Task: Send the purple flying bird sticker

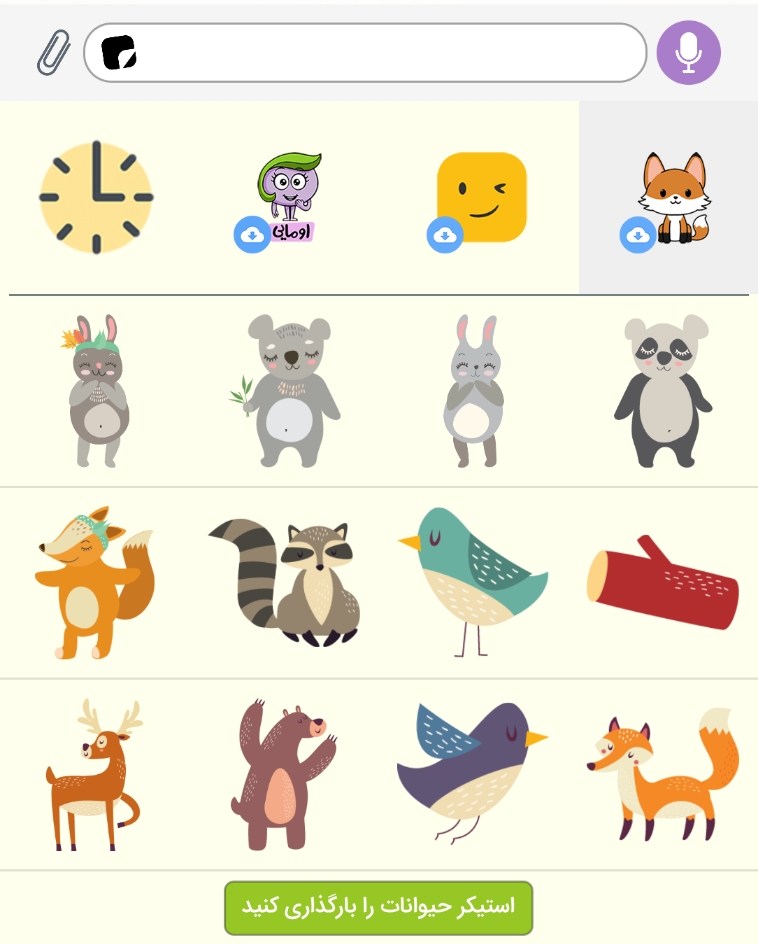Action: pos(472,770)
